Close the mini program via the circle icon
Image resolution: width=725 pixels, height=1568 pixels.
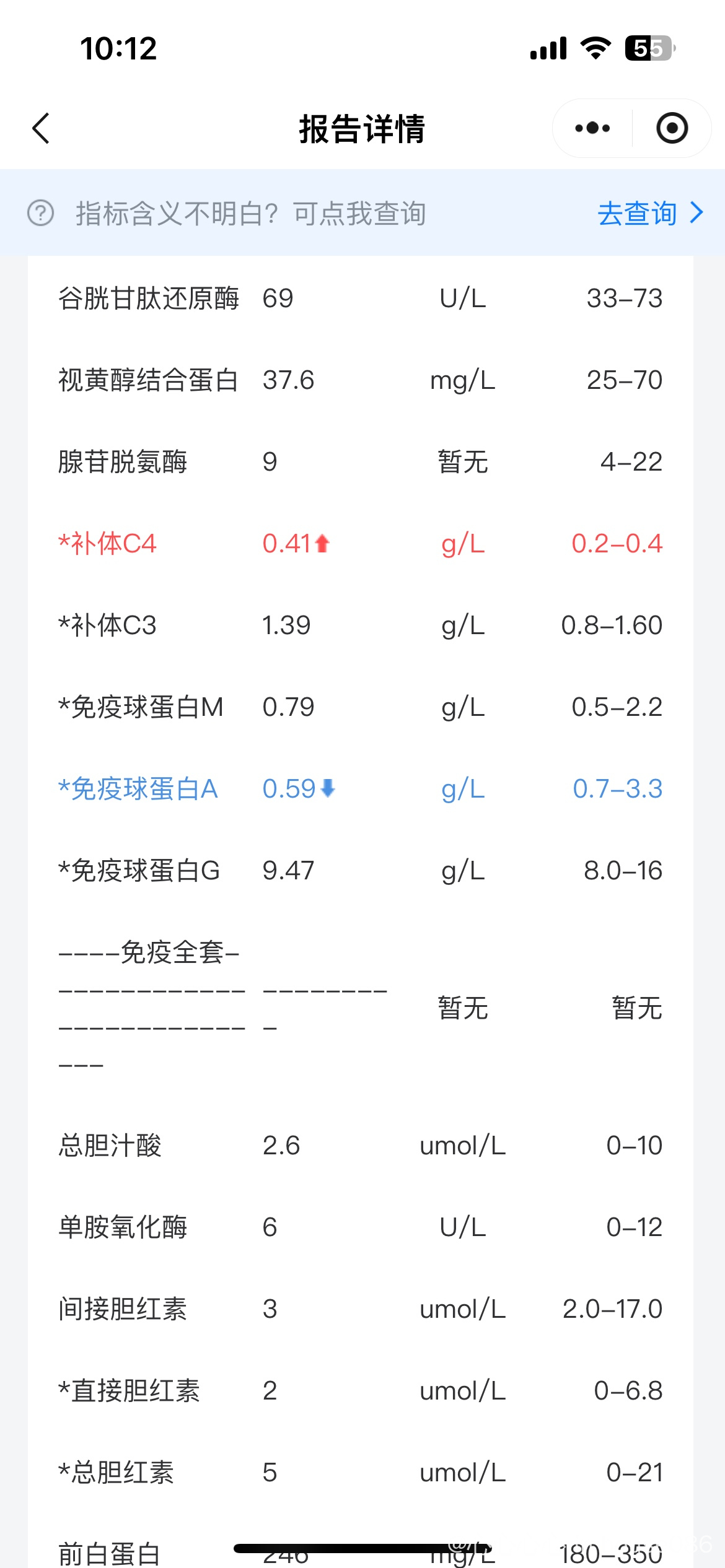coord(672,128)
